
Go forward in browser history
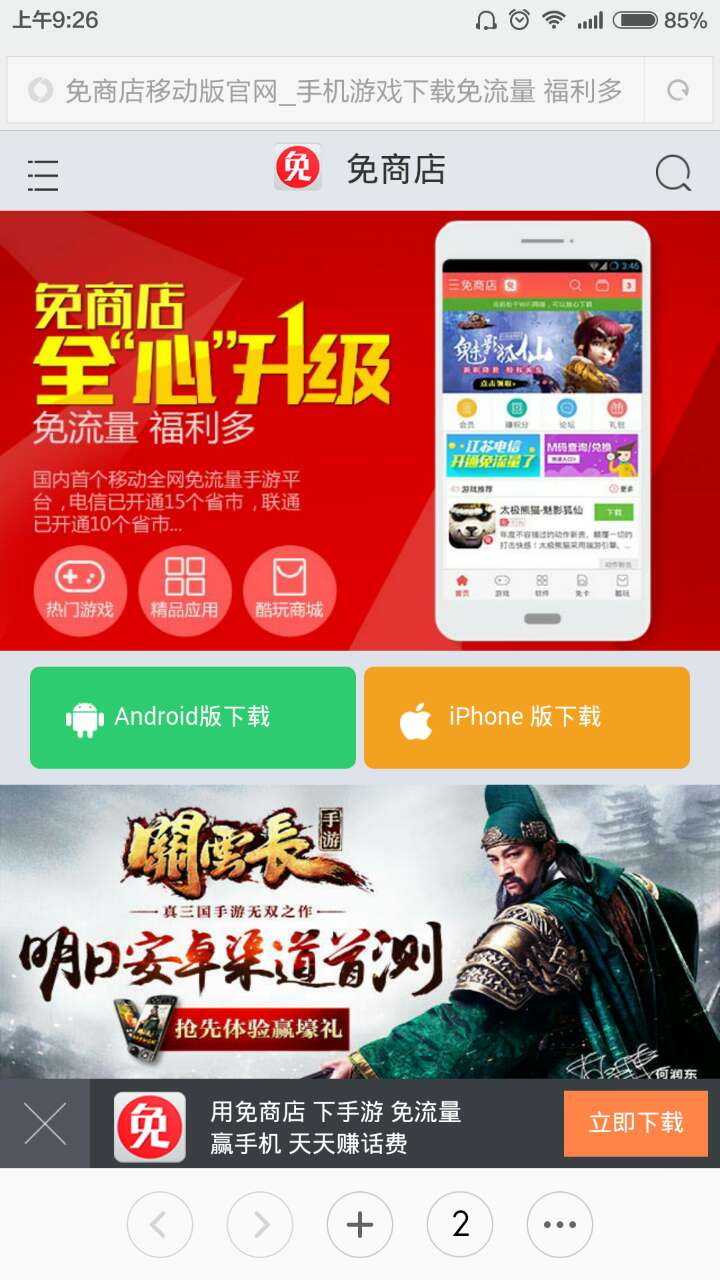point(260,1224)
